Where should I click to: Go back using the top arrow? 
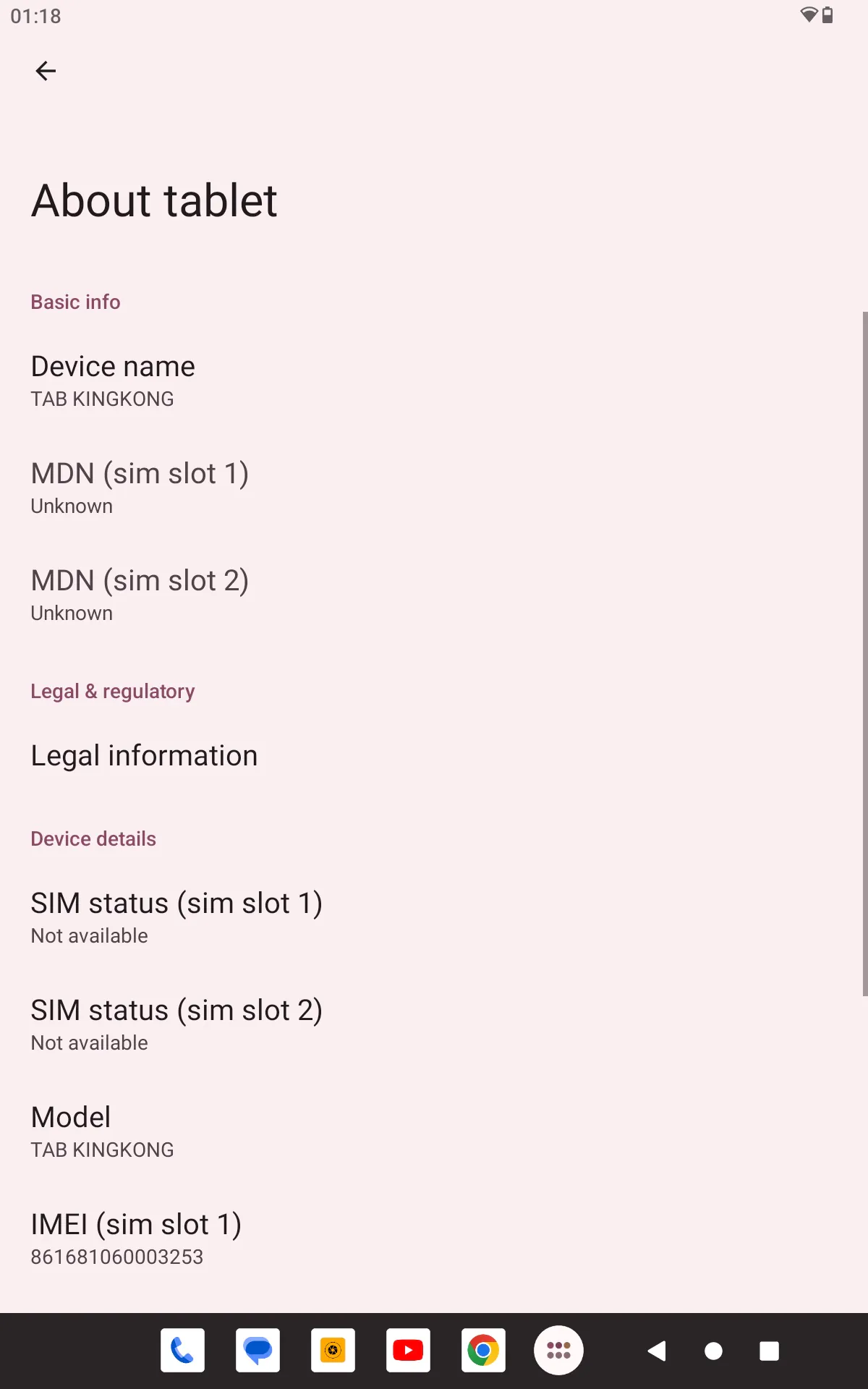click(x=46, y=71)
